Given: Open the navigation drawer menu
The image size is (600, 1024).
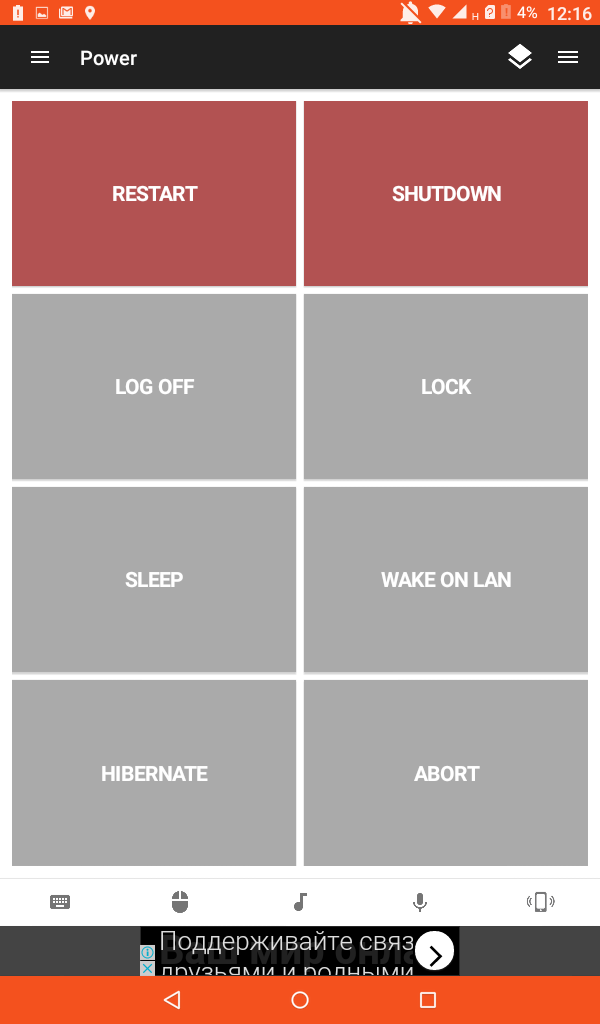Looking at the screenshot, I should pos(40,57).
